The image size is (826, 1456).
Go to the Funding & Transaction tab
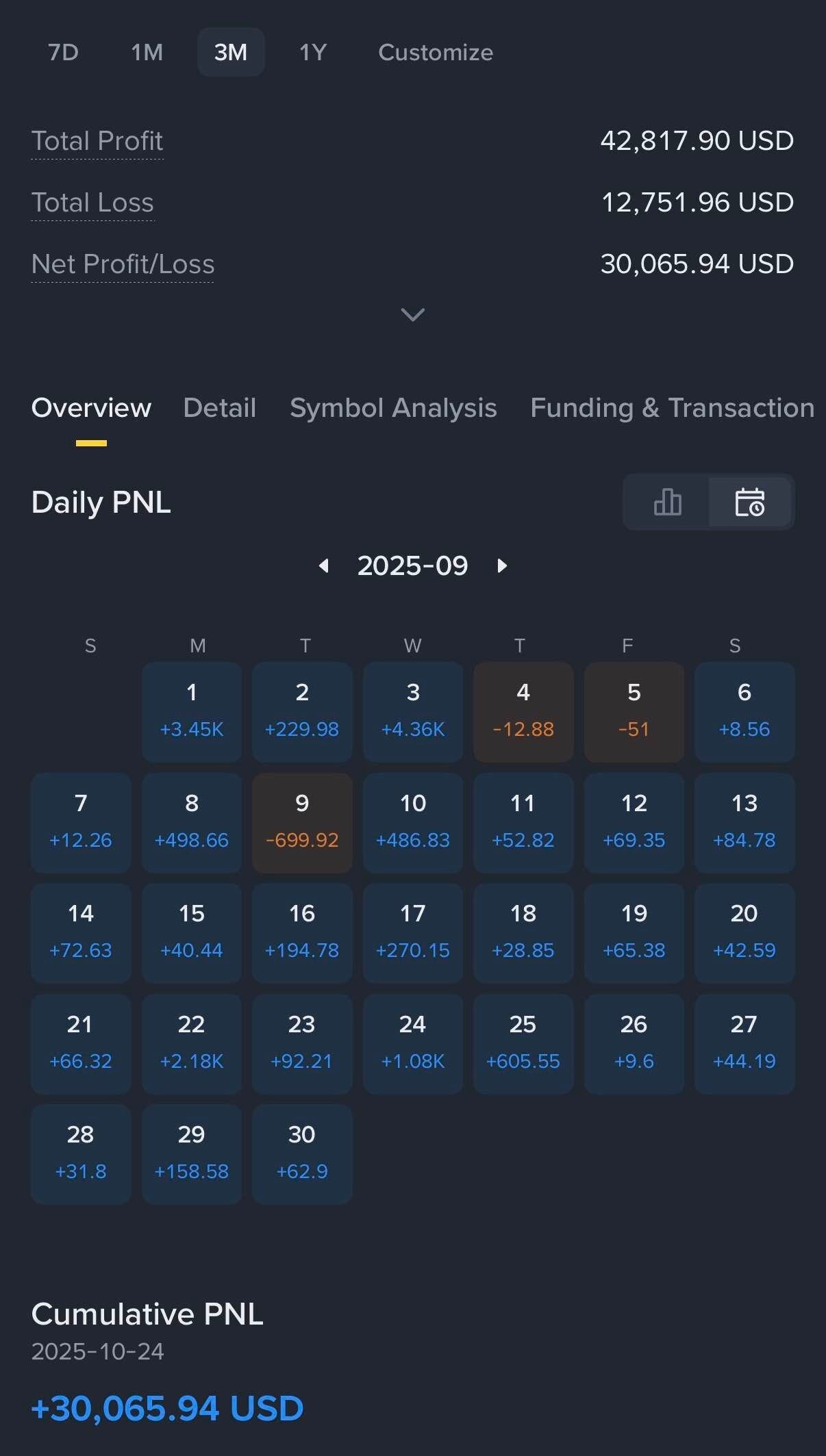(672, 408)
